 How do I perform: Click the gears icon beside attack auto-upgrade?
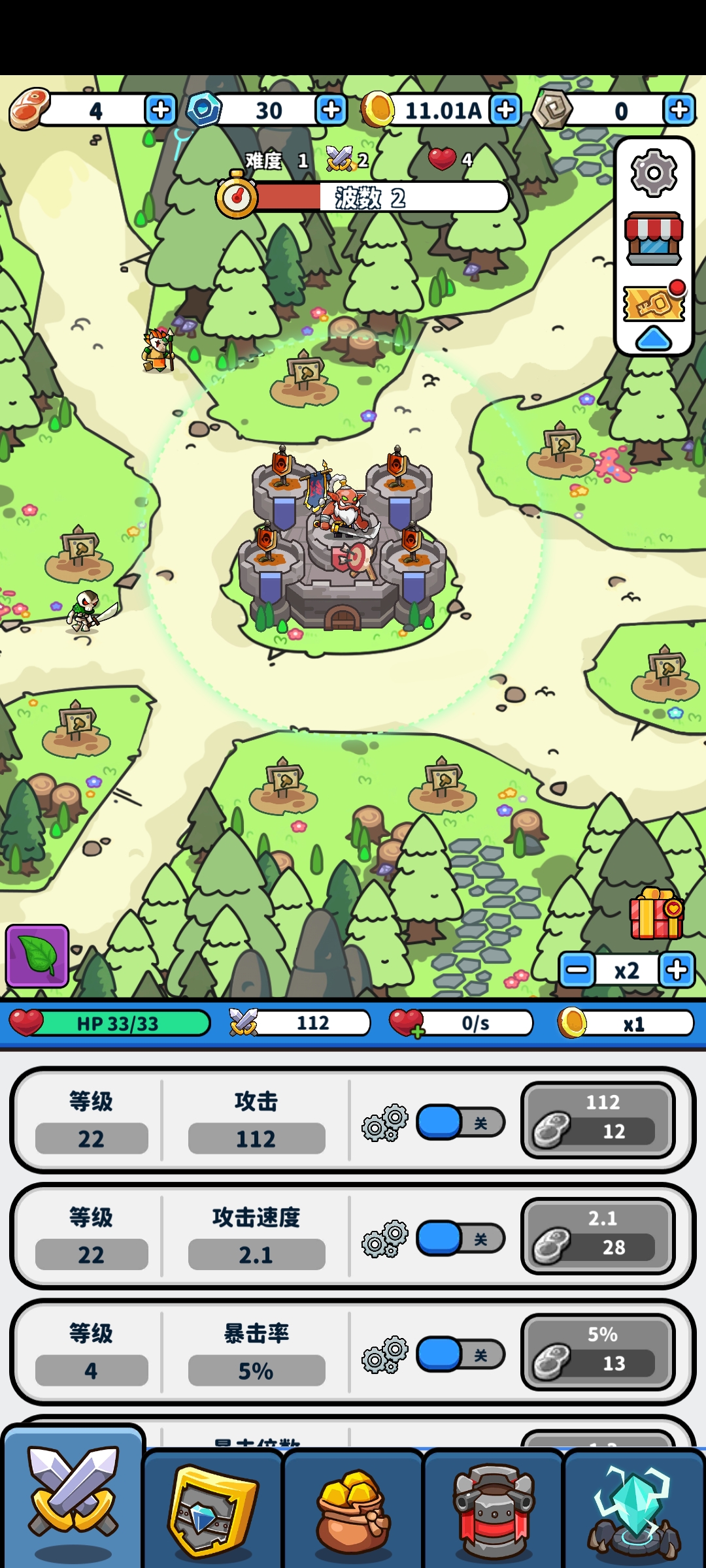[x=384, y=1121]
